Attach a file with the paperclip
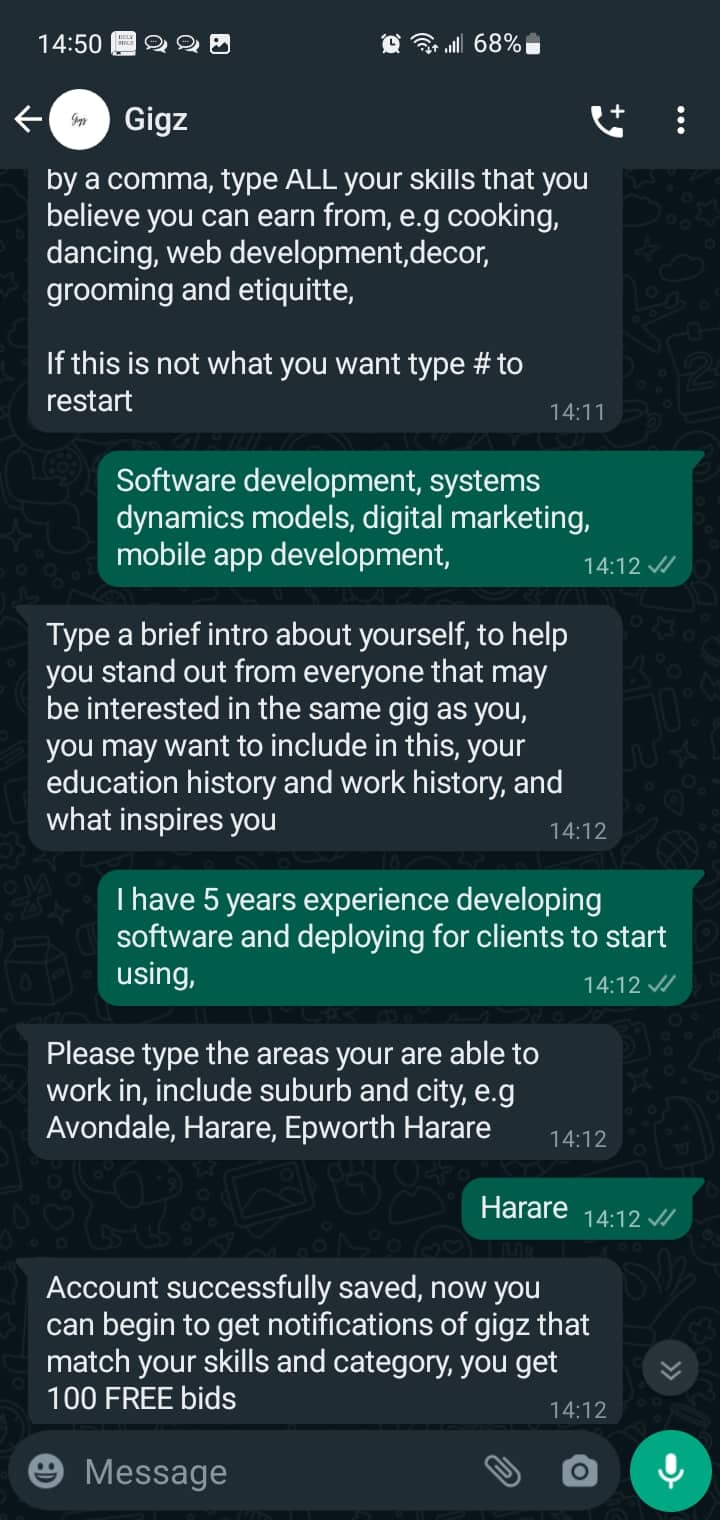This screenshot has width=720, height=1520. click(503, 1470)
